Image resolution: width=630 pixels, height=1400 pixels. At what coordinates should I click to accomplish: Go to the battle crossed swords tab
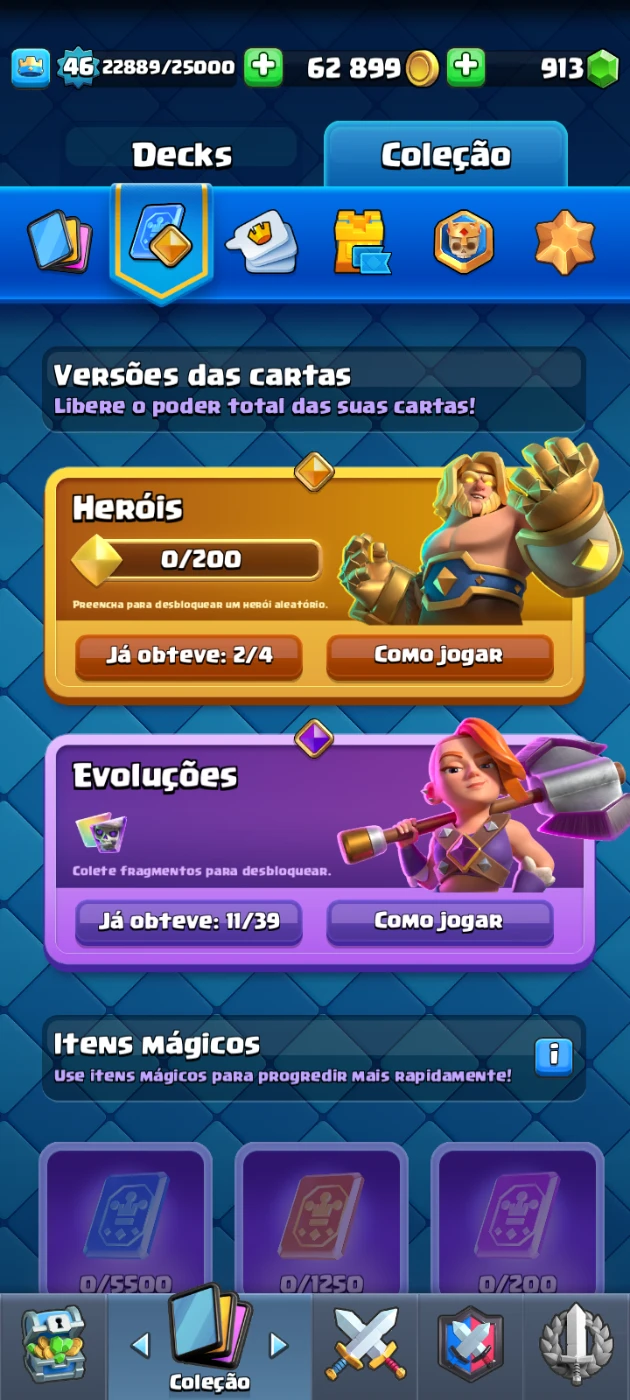pyautogui.click(x=365, y=1346)
